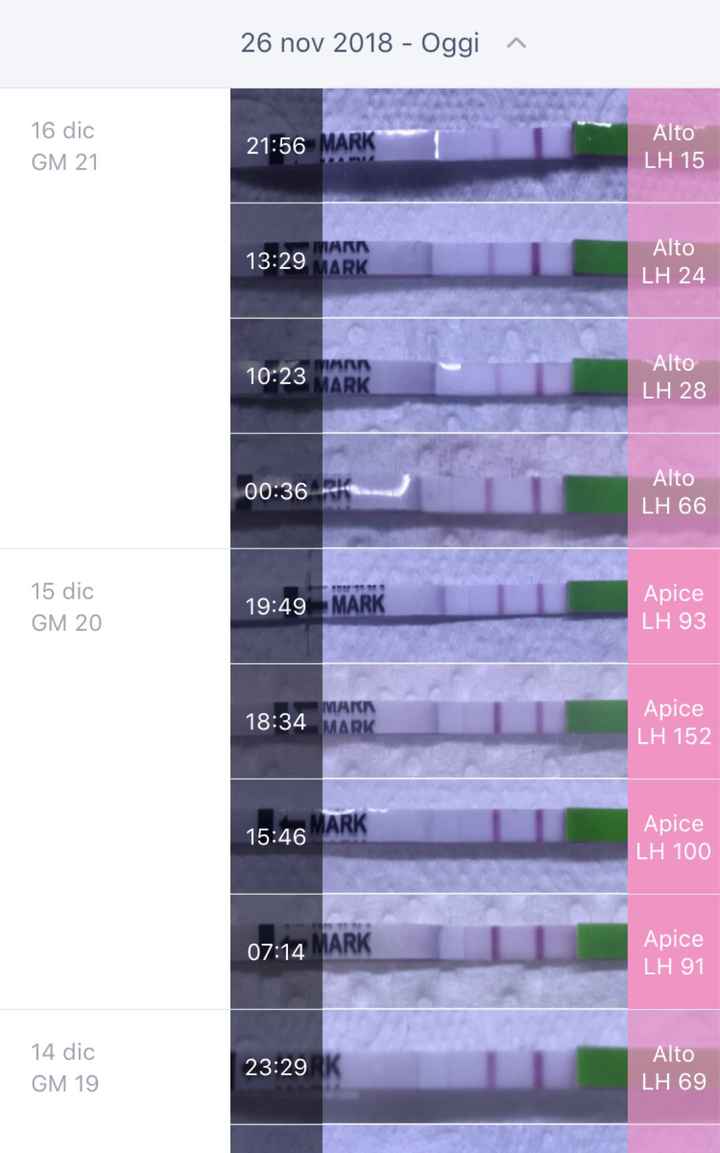The width and height of the screenshot is (720, 1153).
Task: Collapse the date header using the chevron
Action: click(517, 43)
